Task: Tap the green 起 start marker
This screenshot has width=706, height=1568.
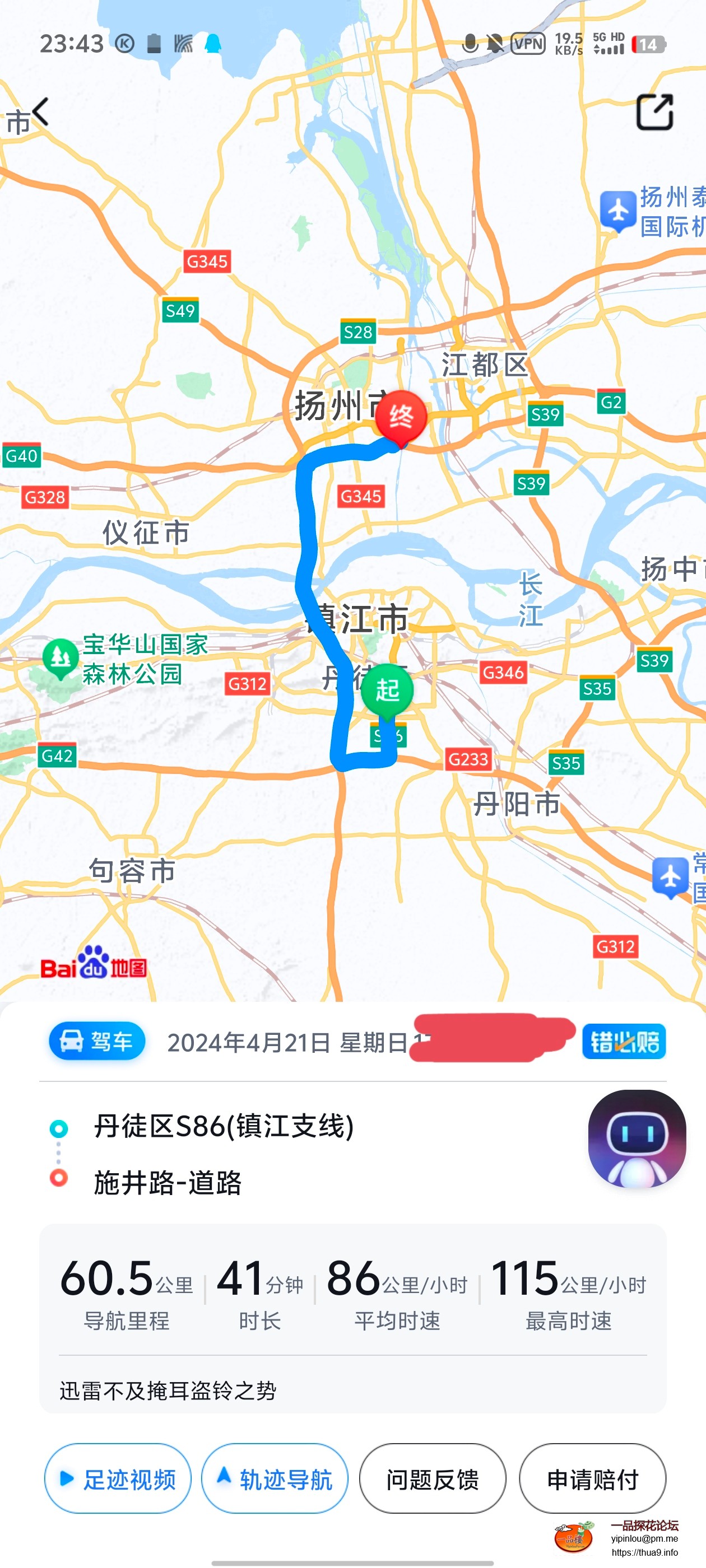Action: (x=387, y=690)
